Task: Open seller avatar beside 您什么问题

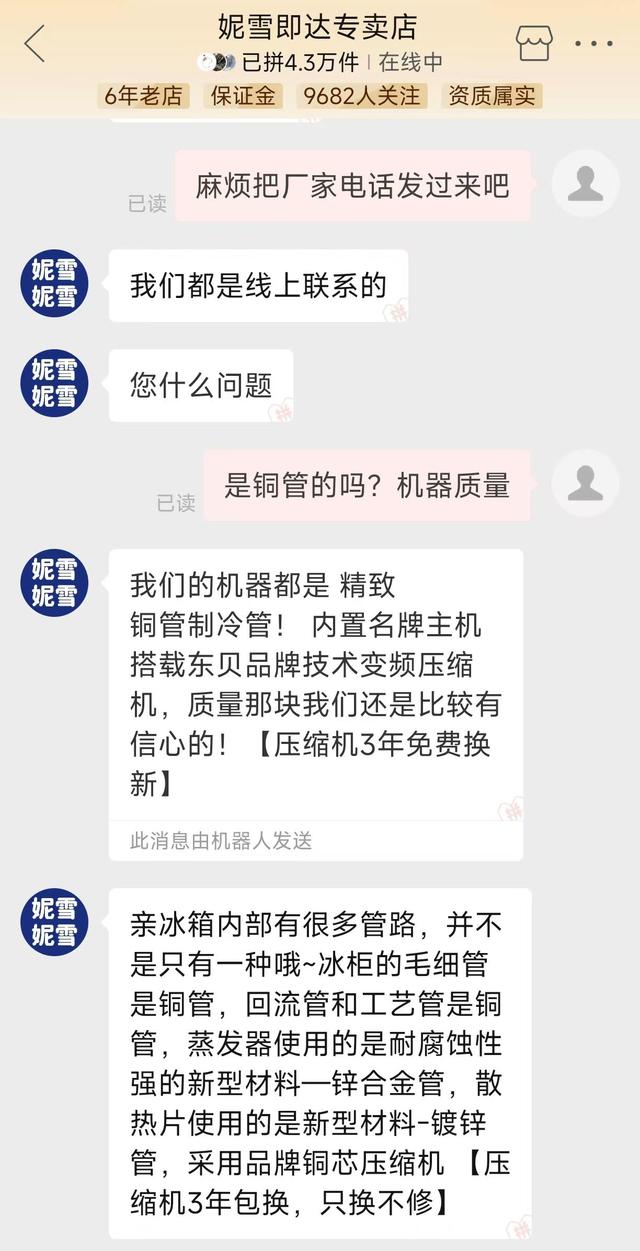Action: coord(54,383)
